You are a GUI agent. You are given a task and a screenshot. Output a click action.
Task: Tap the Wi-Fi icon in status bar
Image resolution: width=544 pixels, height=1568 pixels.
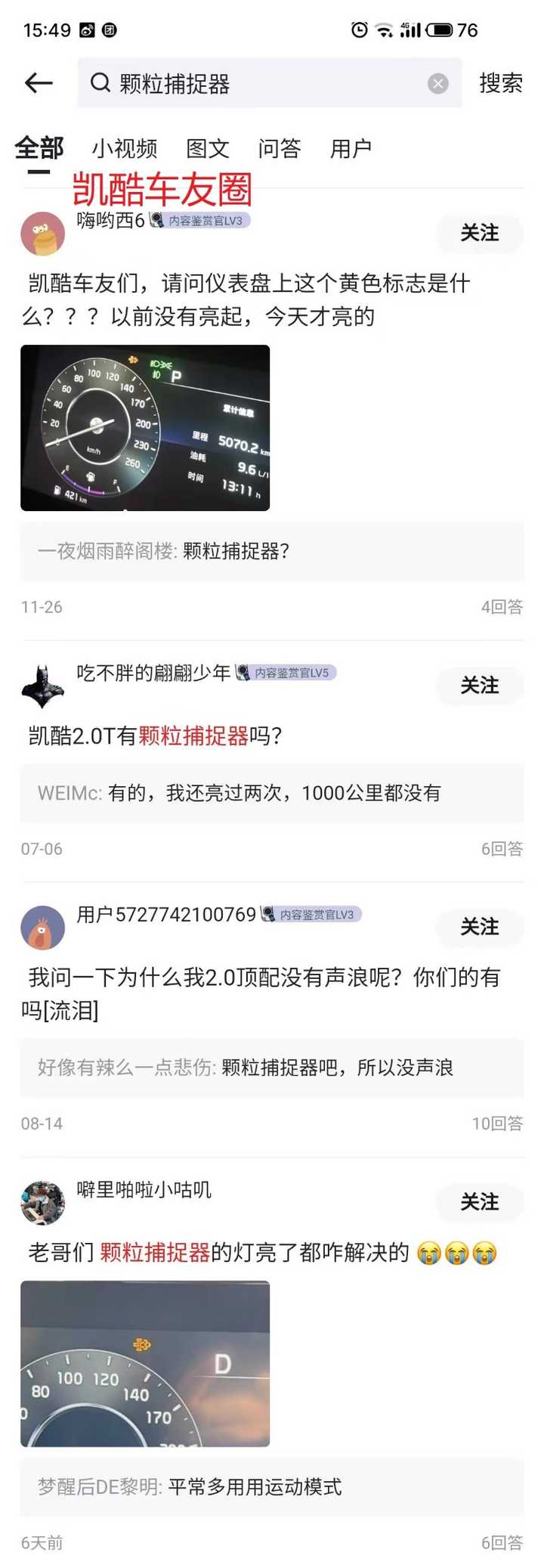[382, 30]
